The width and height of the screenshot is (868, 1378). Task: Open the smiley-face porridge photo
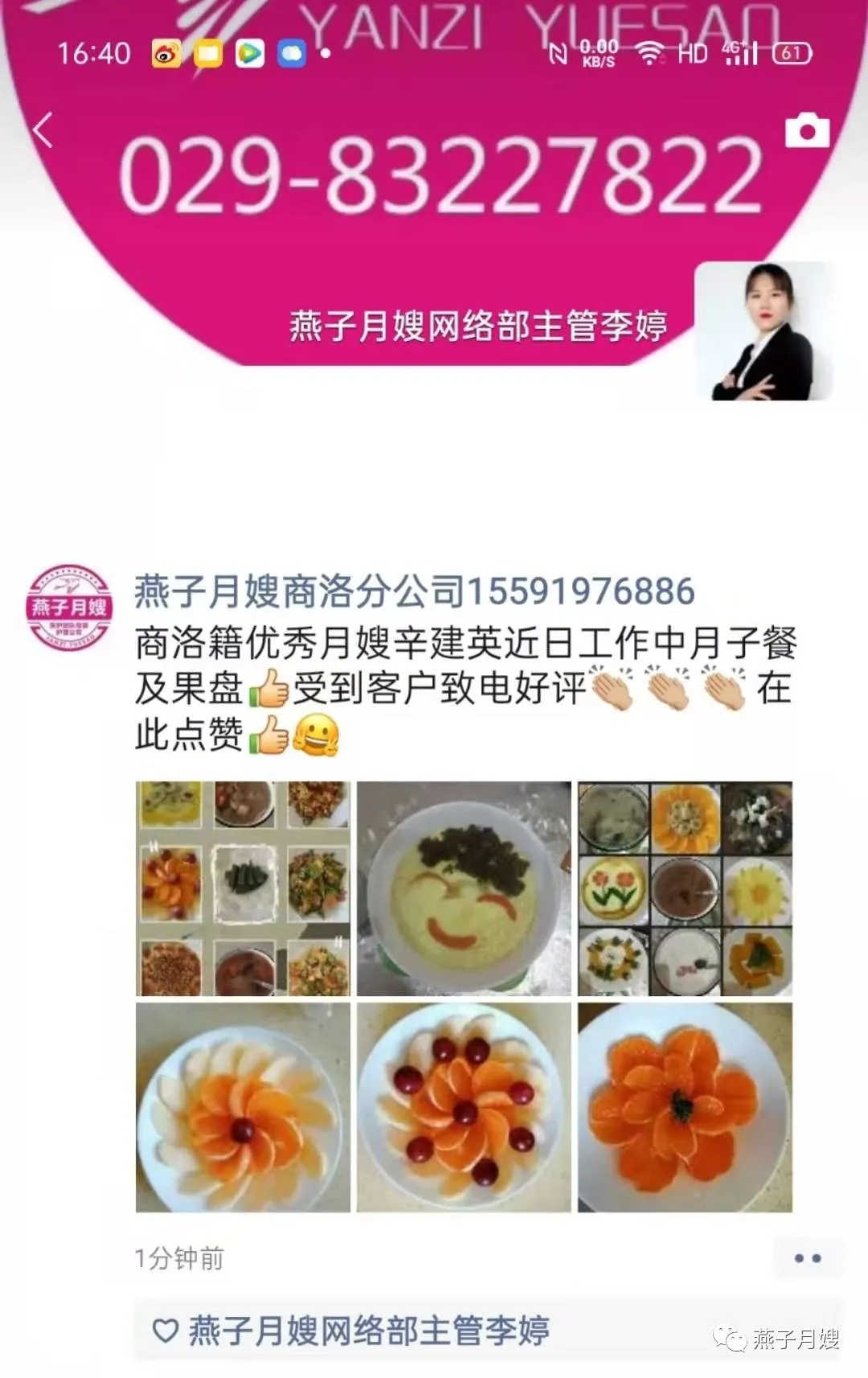[464, 888]
